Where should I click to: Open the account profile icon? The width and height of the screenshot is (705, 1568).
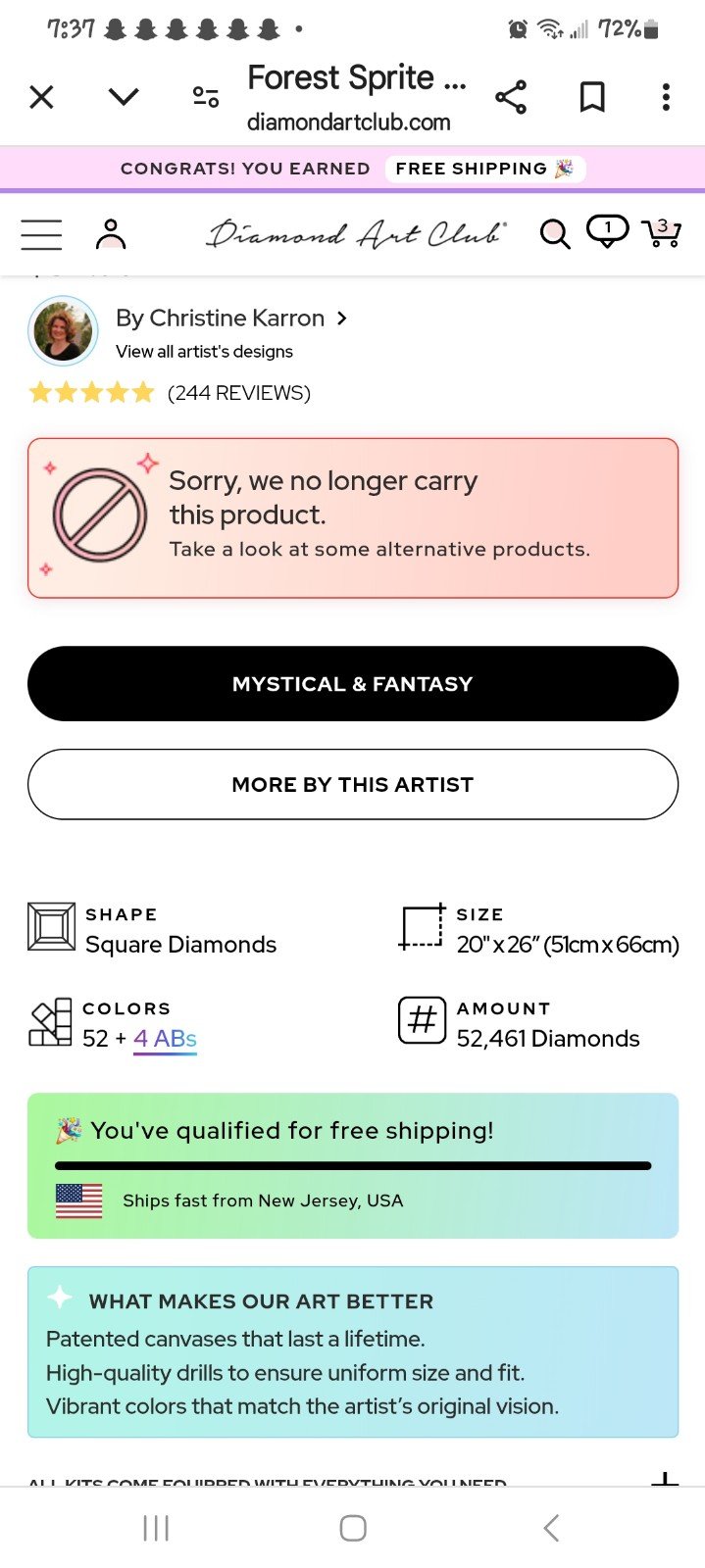[111, 234]
